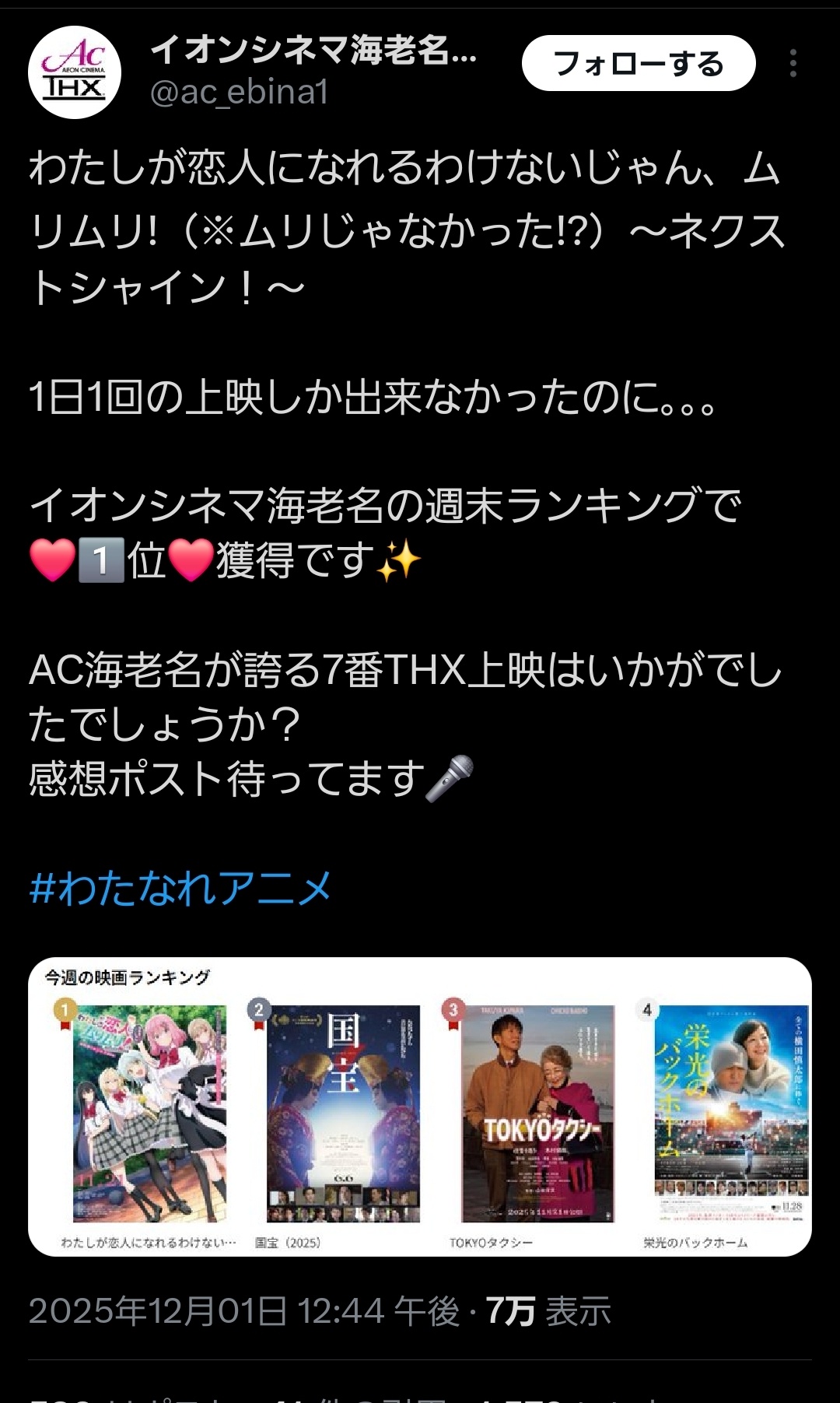Open the イオンシネマ海老名 profile avatar
This screenshot has height=1403, width=840.
point(75,72)
